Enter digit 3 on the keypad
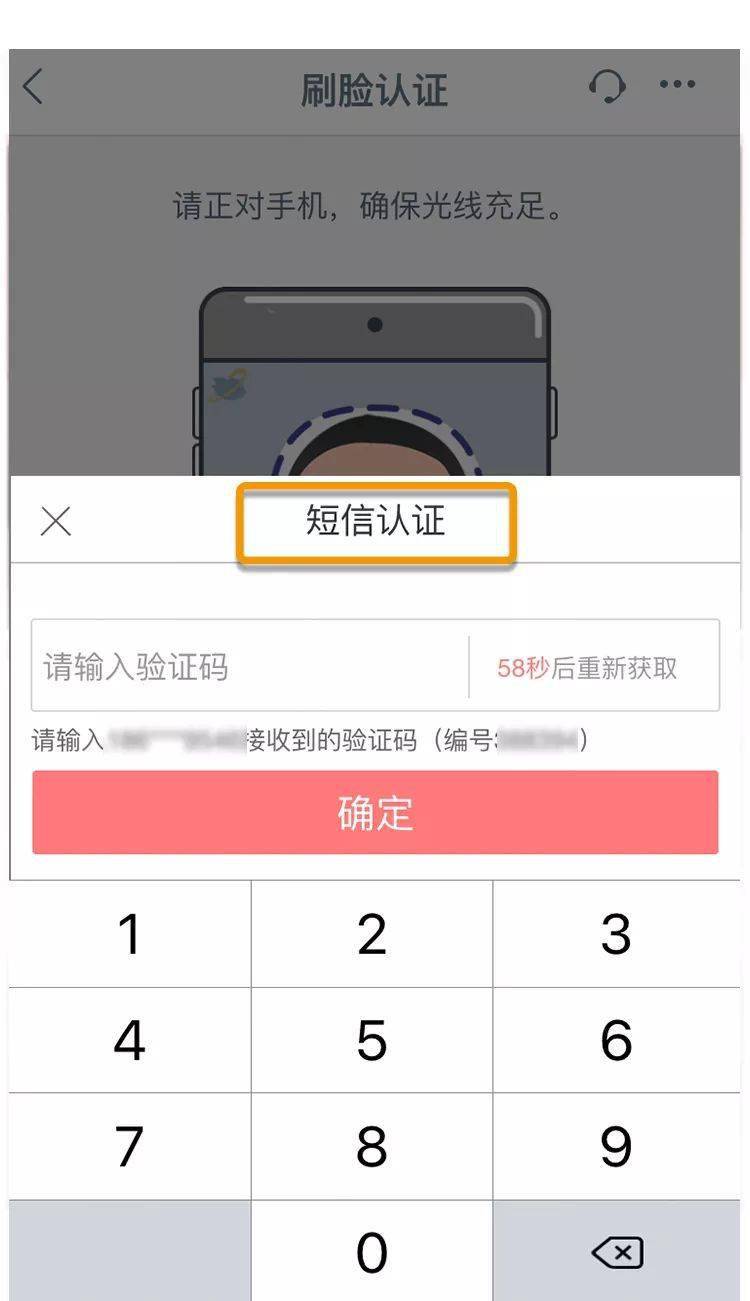Image resolution: width=750 pixels, height=1301 pixels. click(x=616, y=934)
